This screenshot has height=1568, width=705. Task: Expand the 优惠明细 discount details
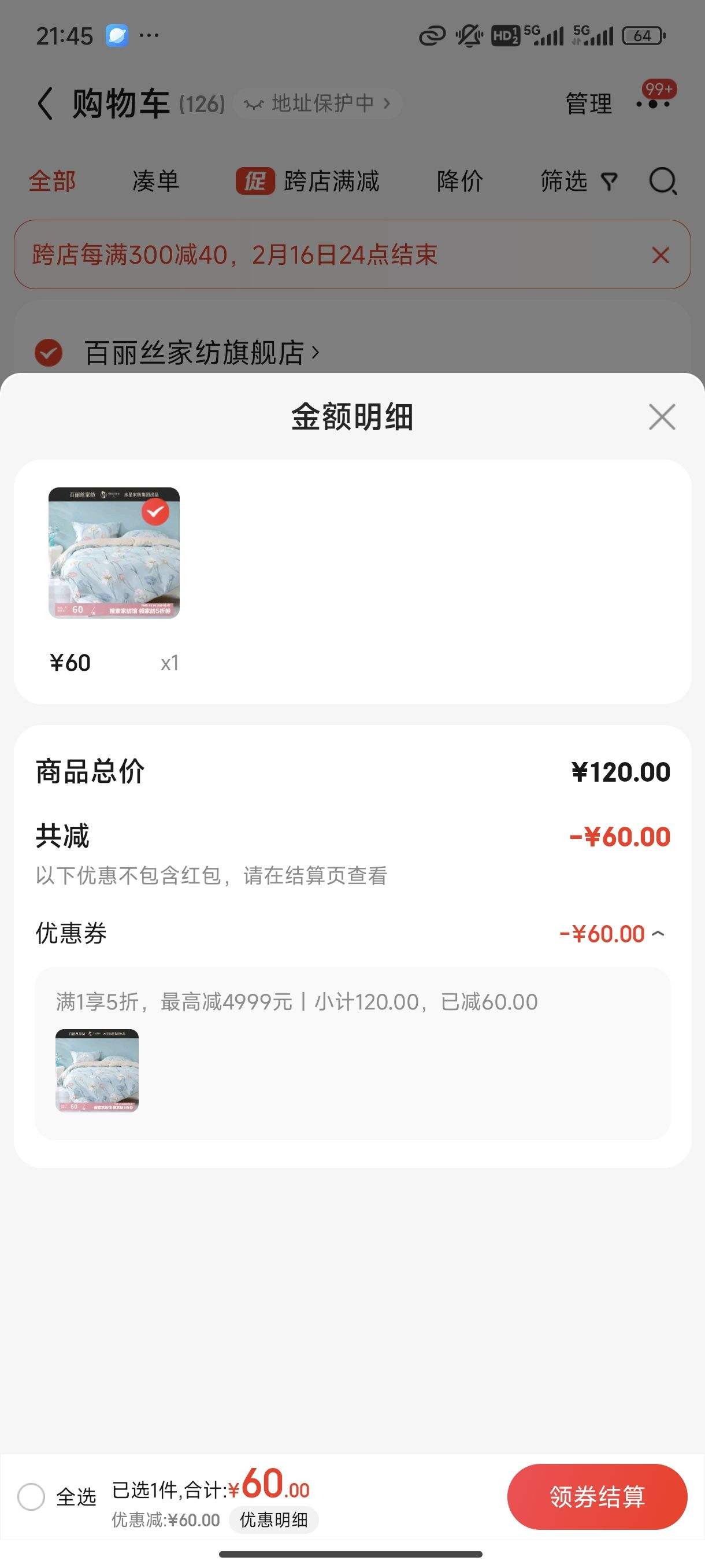point(274,1520)
